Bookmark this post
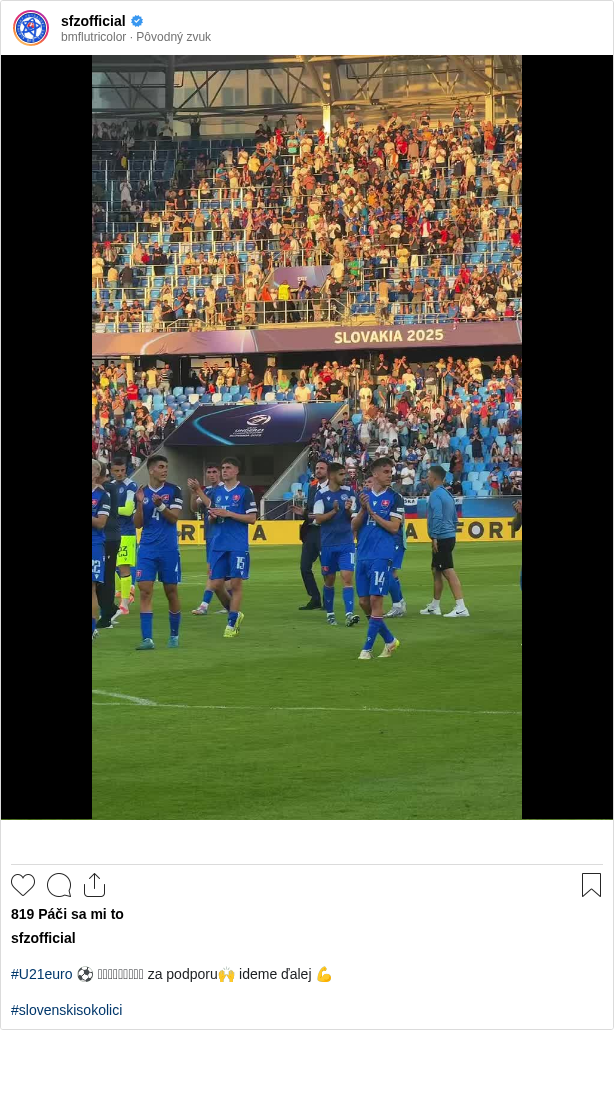614x1099 pixels. [x=591, y=885]
